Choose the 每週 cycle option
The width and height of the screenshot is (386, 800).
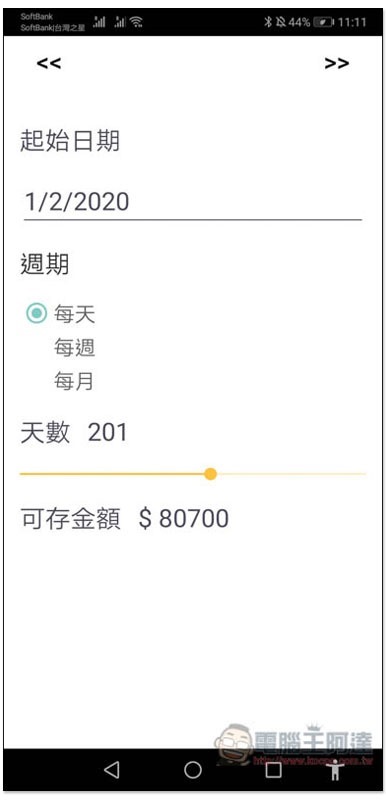(x=74, y=348)
